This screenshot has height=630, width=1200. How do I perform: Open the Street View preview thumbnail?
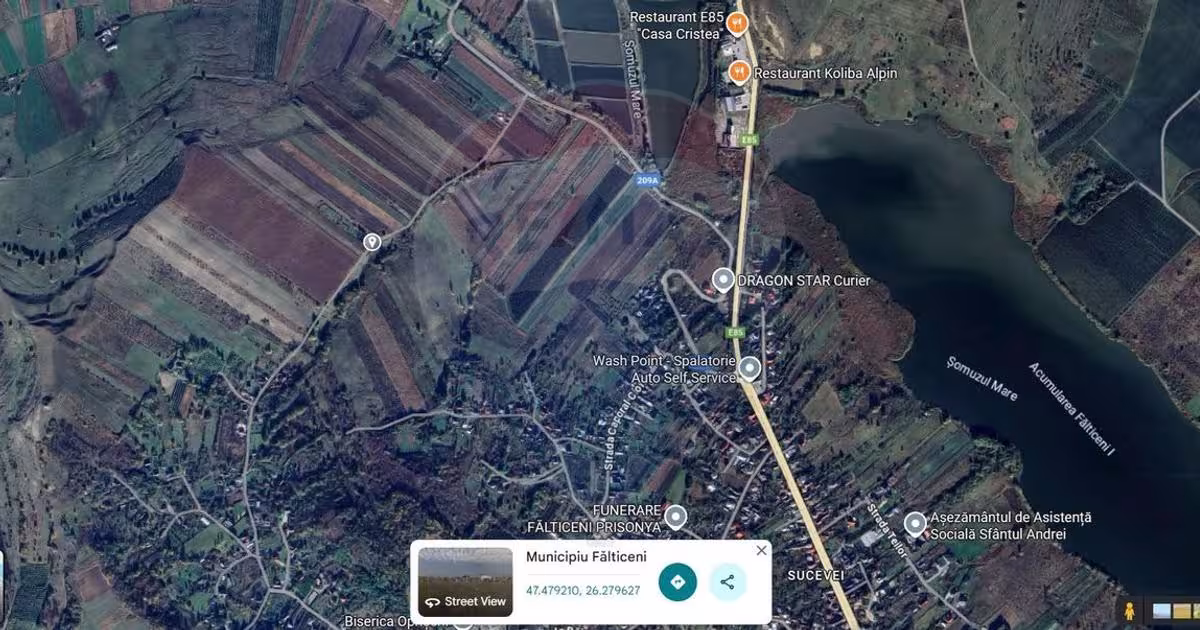tap(465, 582)
